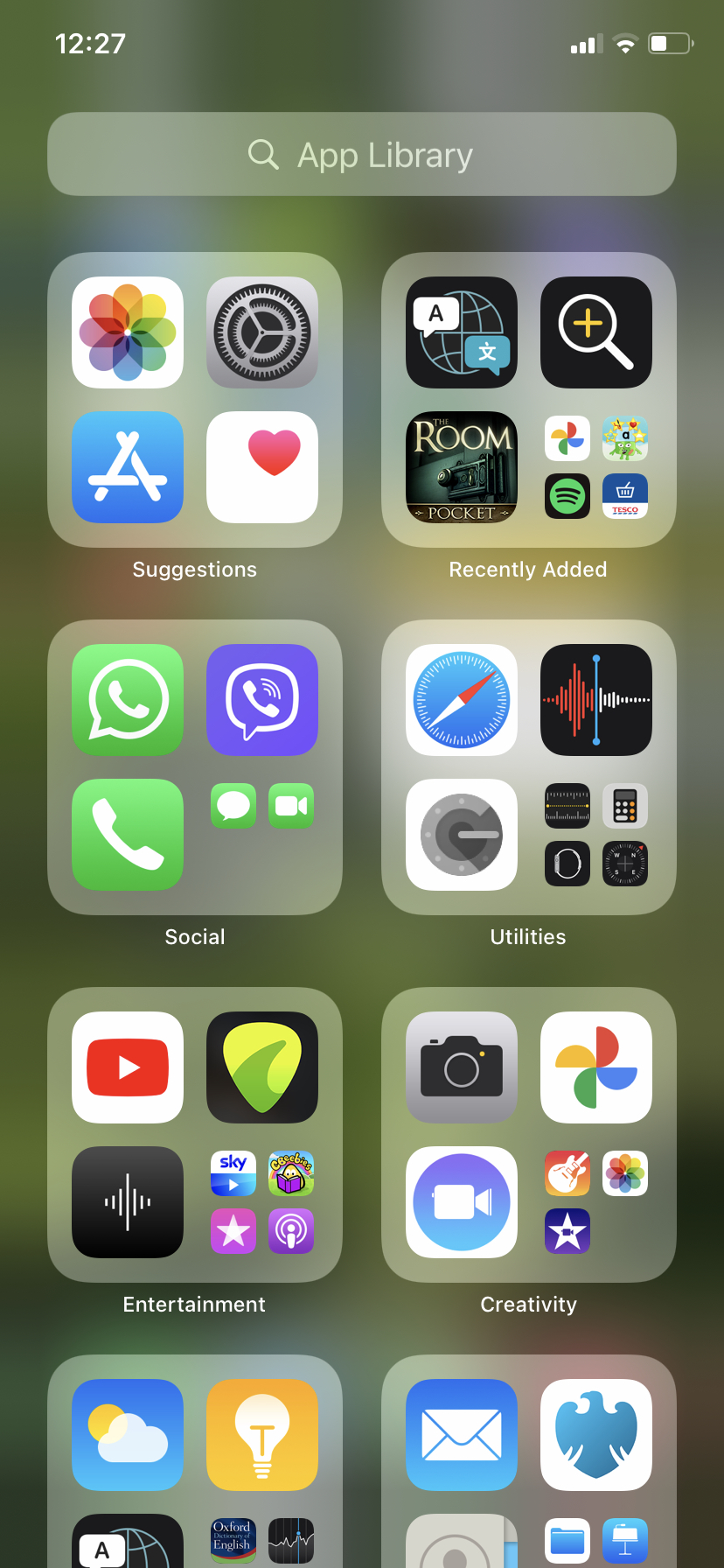Viewport: 724px width, 1568px height.
Task: Open WhatsApp from the Social folder
Action: tap(127, 699)
